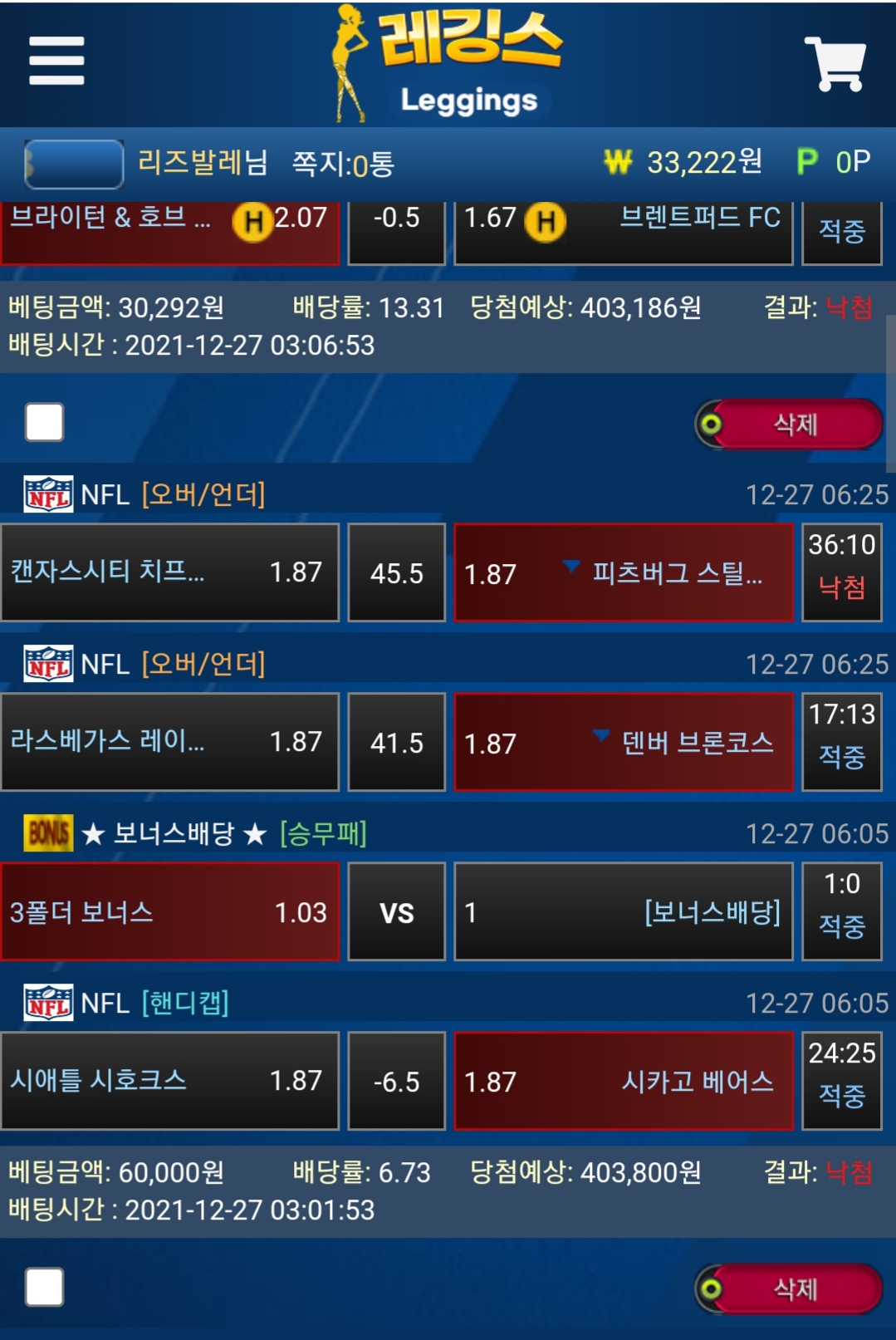
Task: Delete the 30,292원 bet with 삭제
Action: (790, 424)
